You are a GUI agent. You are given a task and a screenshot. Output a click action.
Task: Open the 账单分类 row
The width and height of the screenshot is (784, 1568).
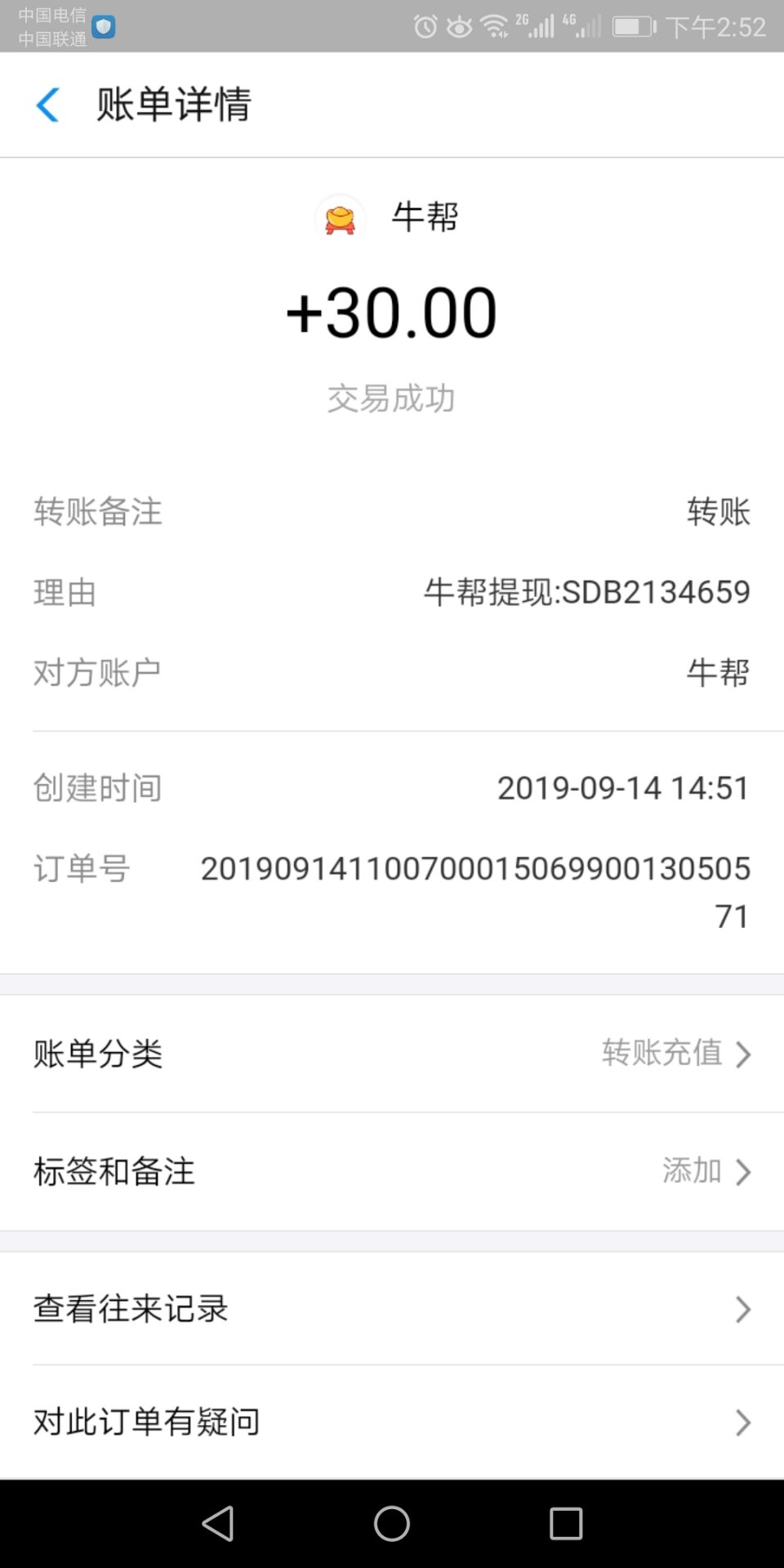(392, 1053)
